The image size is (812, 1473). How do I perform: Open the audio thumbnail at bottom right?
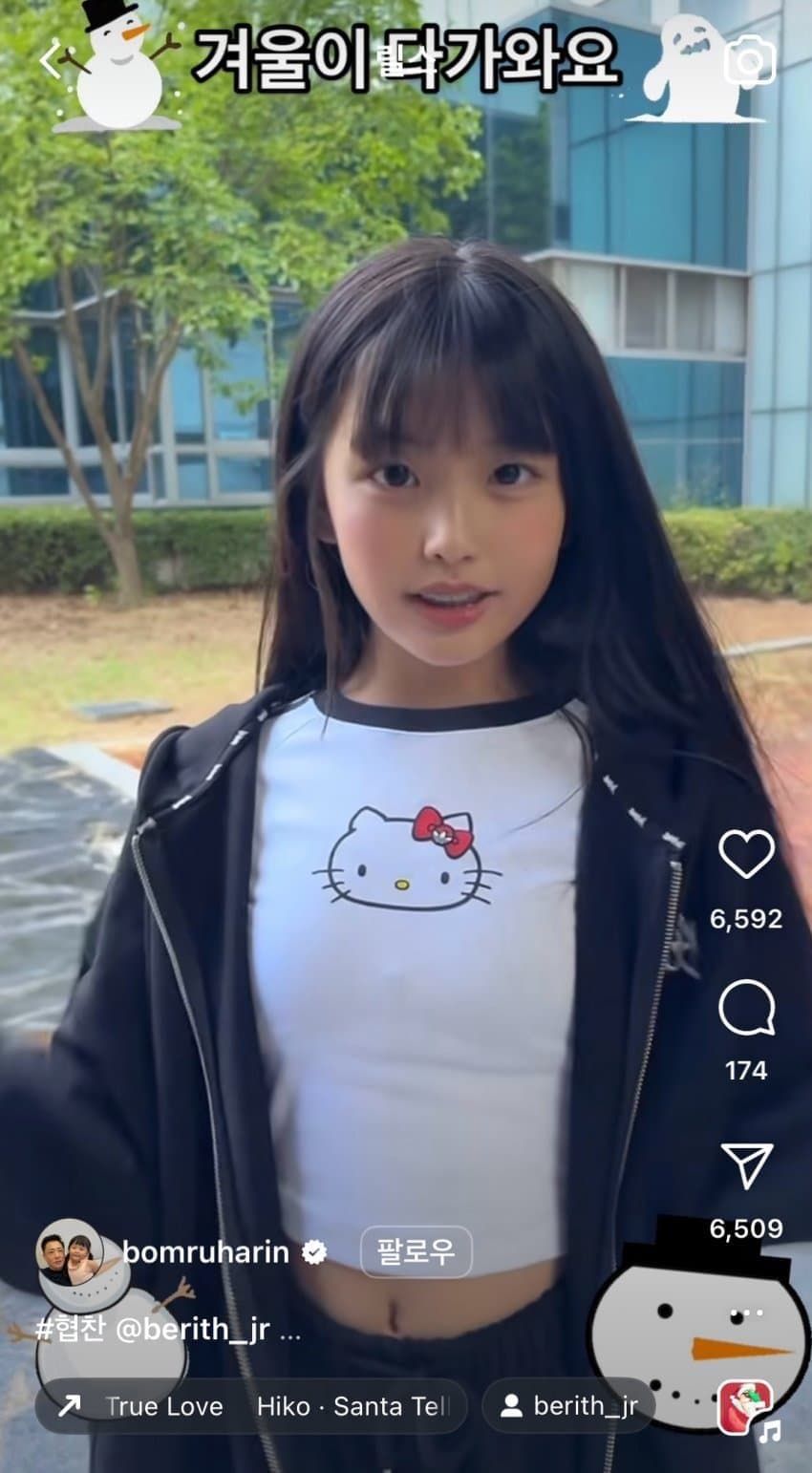click(744, 1406)
